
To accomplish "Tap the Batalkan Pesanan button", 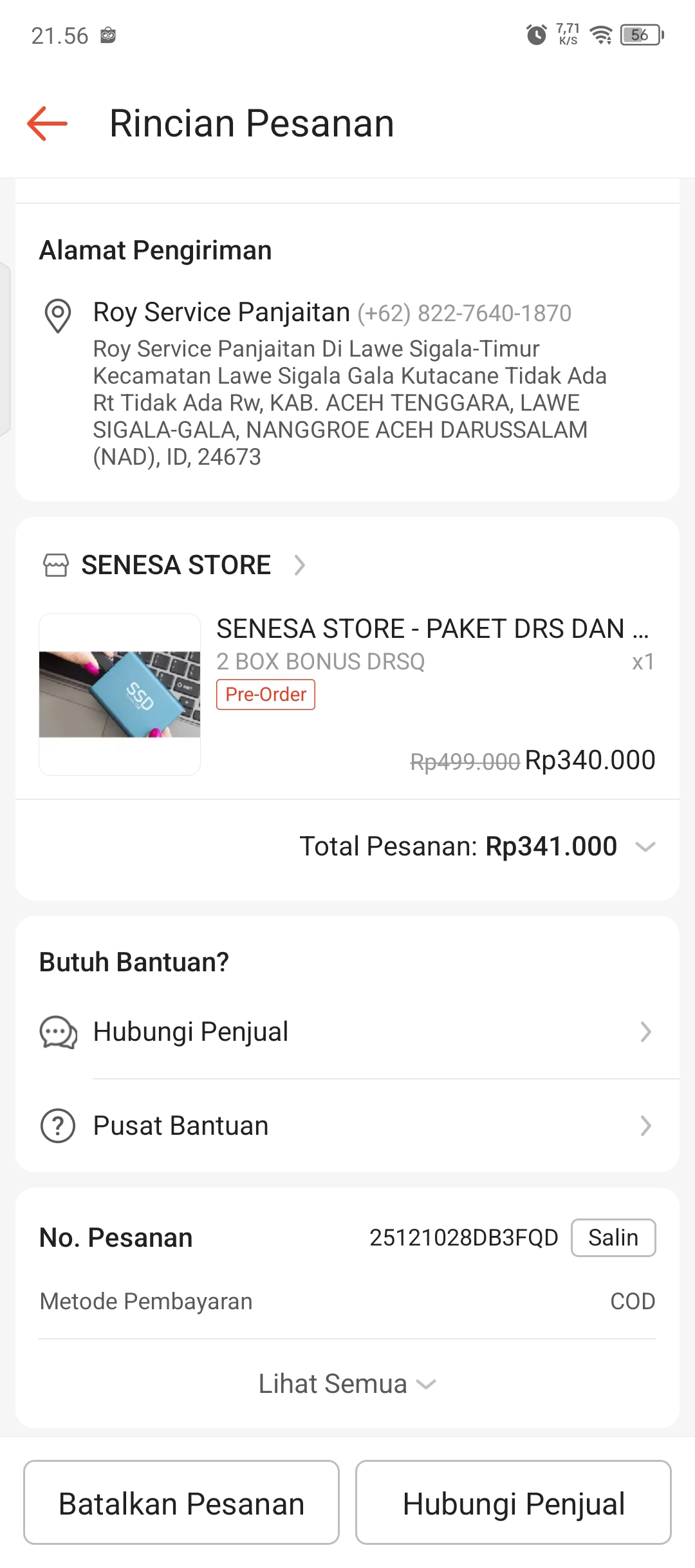I will point(181,1503).
